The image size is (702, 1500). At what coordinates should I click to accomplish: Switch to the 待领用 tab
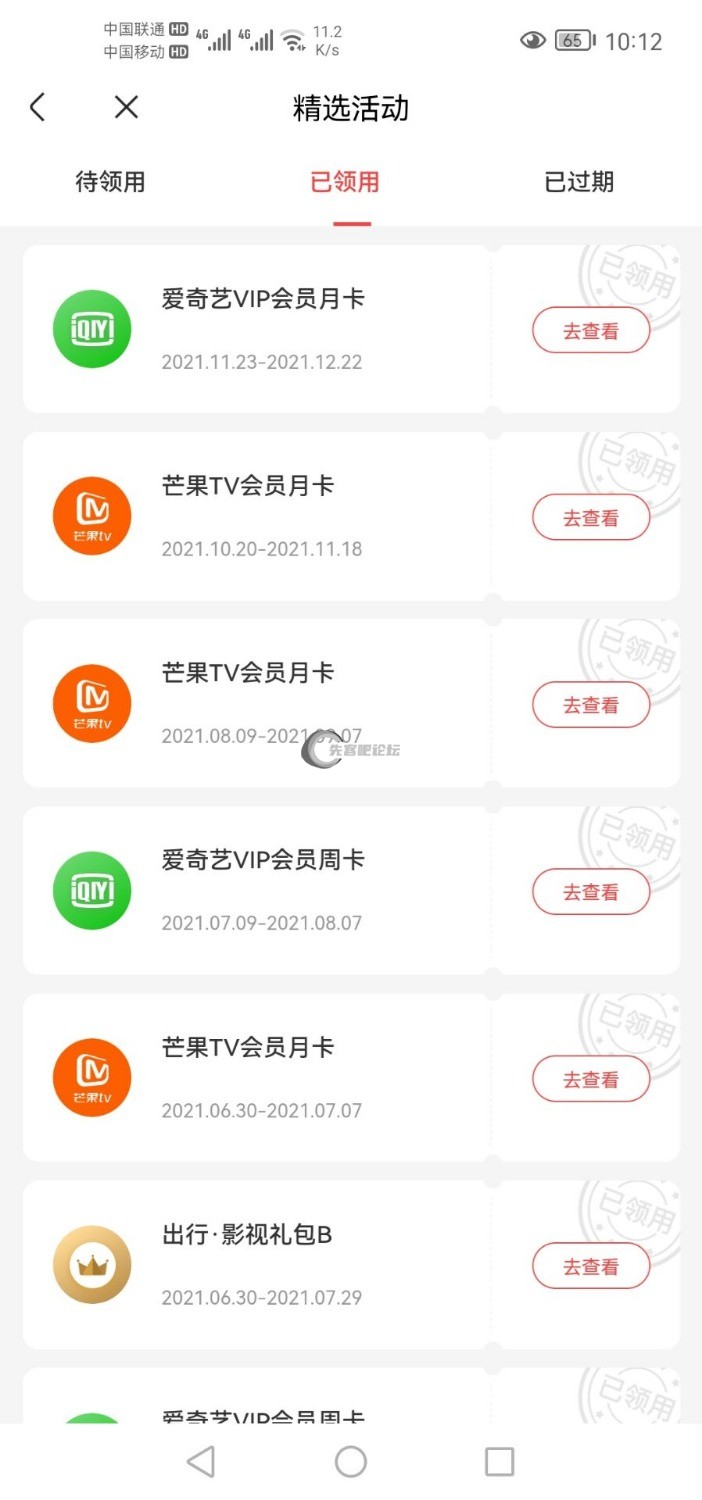click(110, 182)
